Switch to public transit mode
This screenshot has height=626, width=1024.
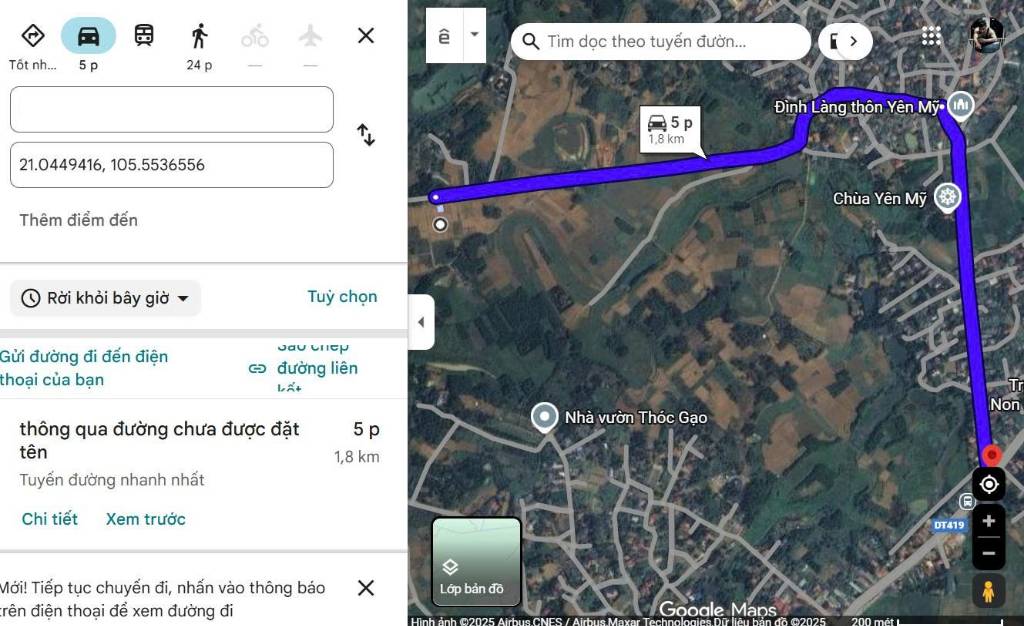coord(144,36)
